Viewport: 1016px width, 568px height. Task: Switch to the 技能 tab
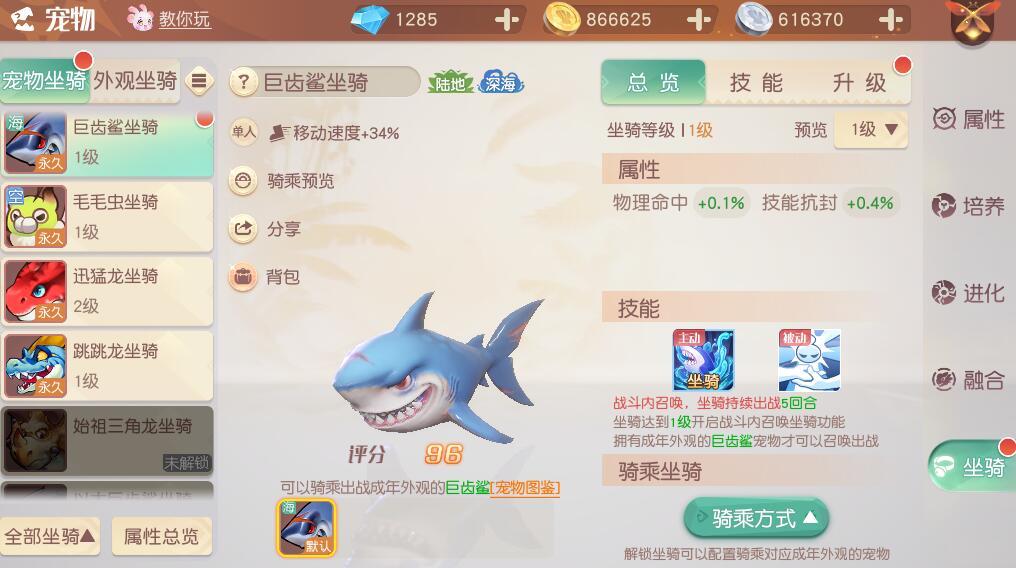pos(757,83)
